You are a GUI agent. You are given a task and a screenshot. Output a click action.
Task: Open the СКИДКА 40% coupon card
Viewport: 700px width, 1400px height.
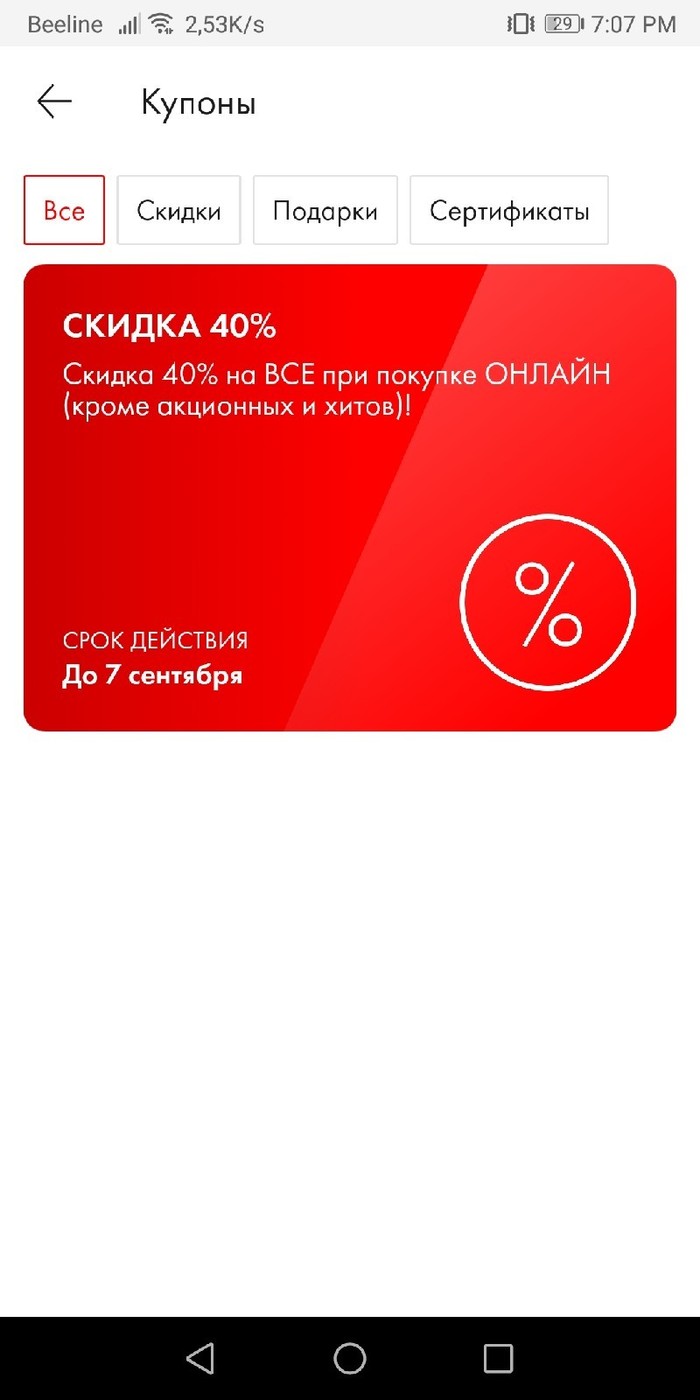tap(349, 497)
